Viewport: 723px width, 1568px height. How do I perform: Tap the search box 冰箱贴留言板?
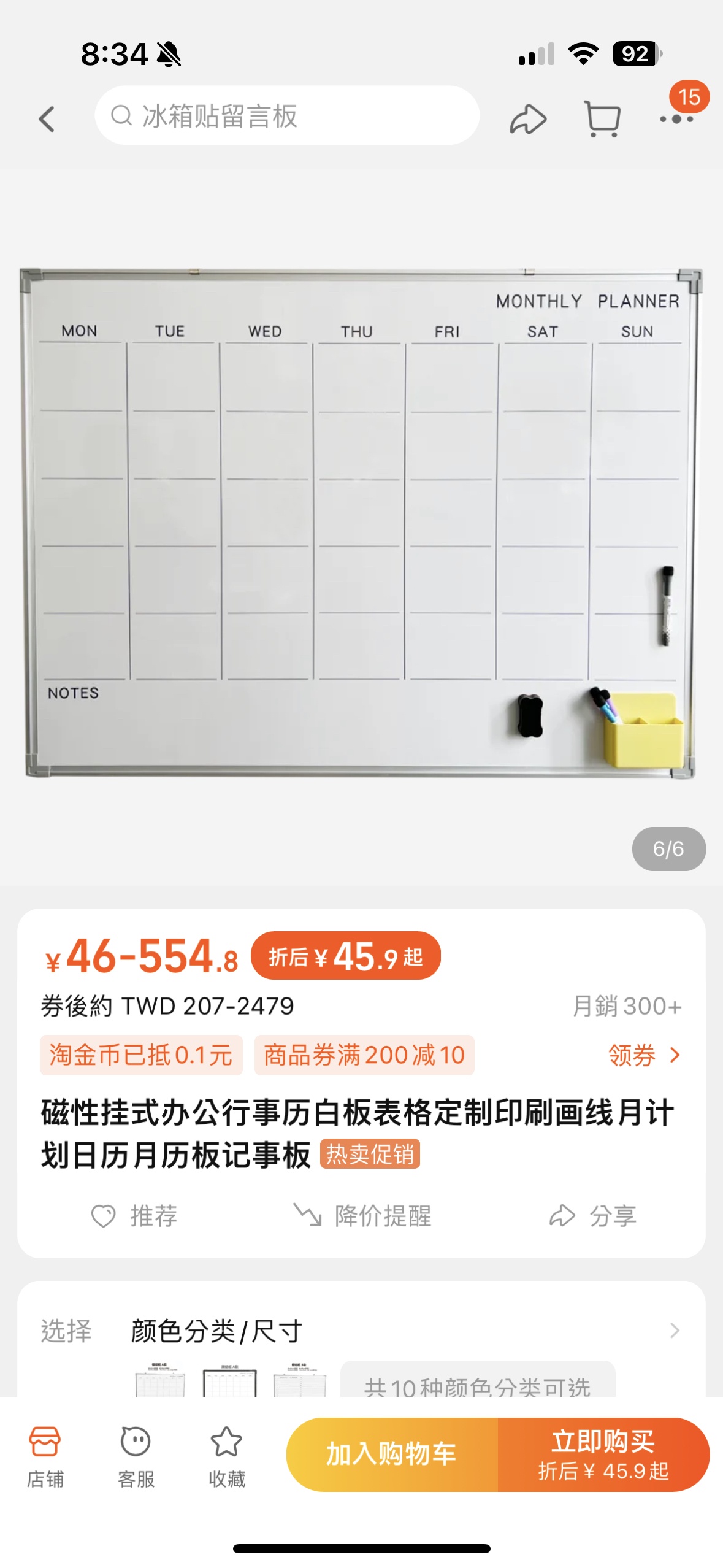point(287,115)
